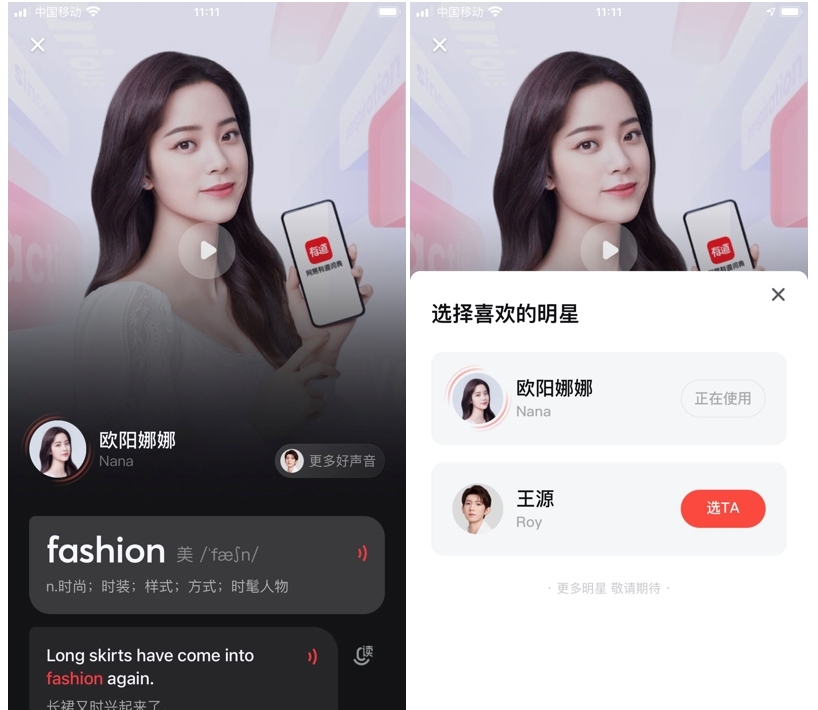The height and width of the screenshot is (710, 818).
Task: Open 更多好声音 for more voices
Action: coord(330,461)
